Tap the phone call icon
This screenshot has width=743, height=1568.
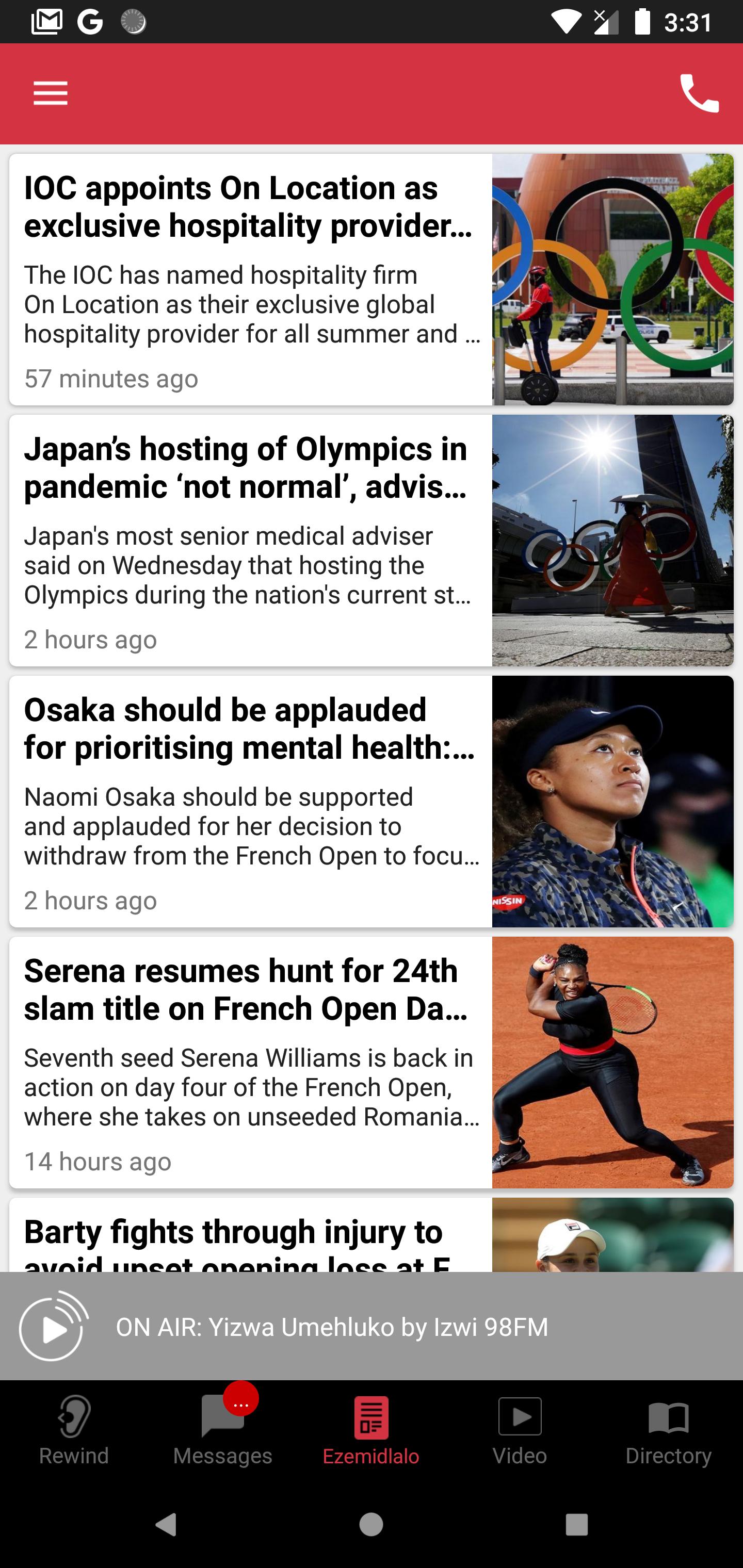(699, 94)
